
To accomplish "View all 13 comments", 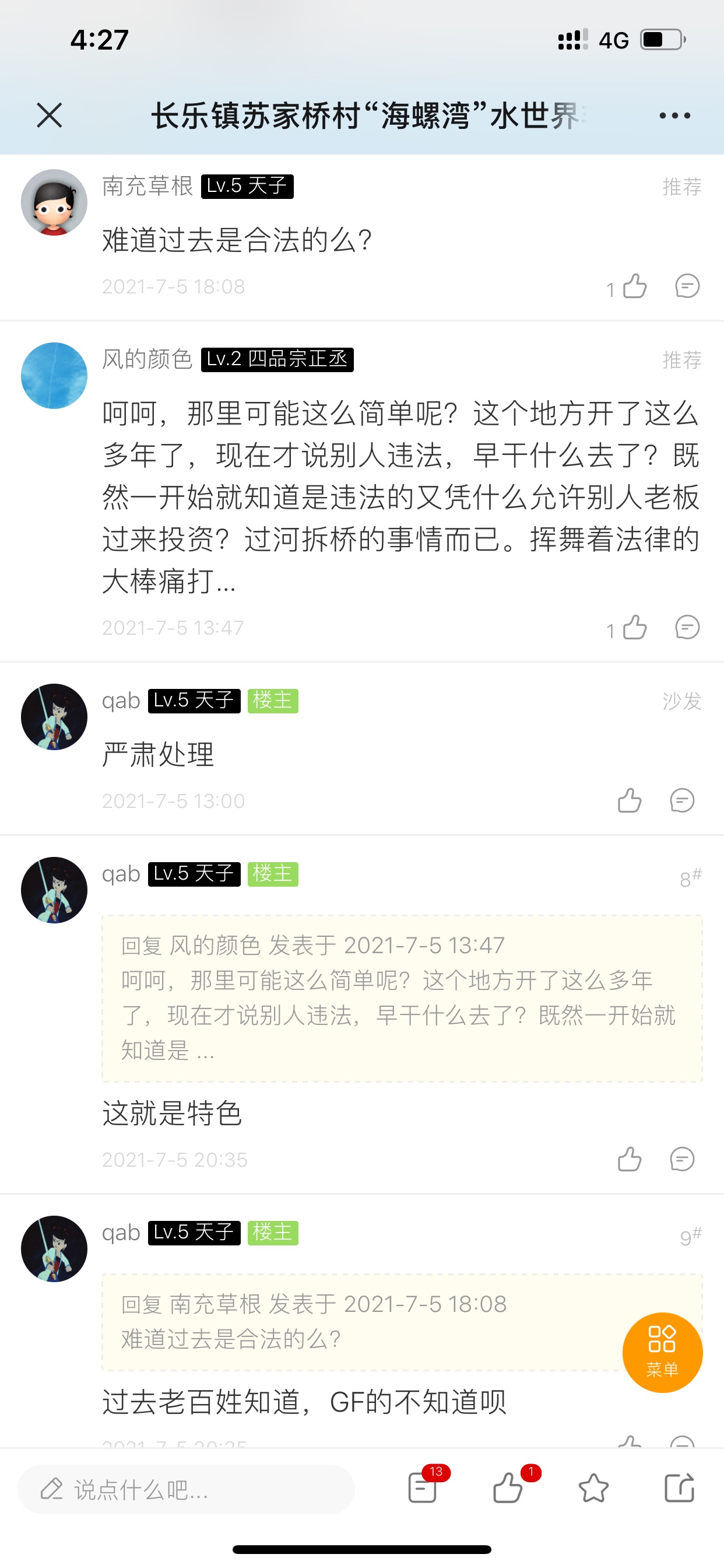I will point(423,1487).
